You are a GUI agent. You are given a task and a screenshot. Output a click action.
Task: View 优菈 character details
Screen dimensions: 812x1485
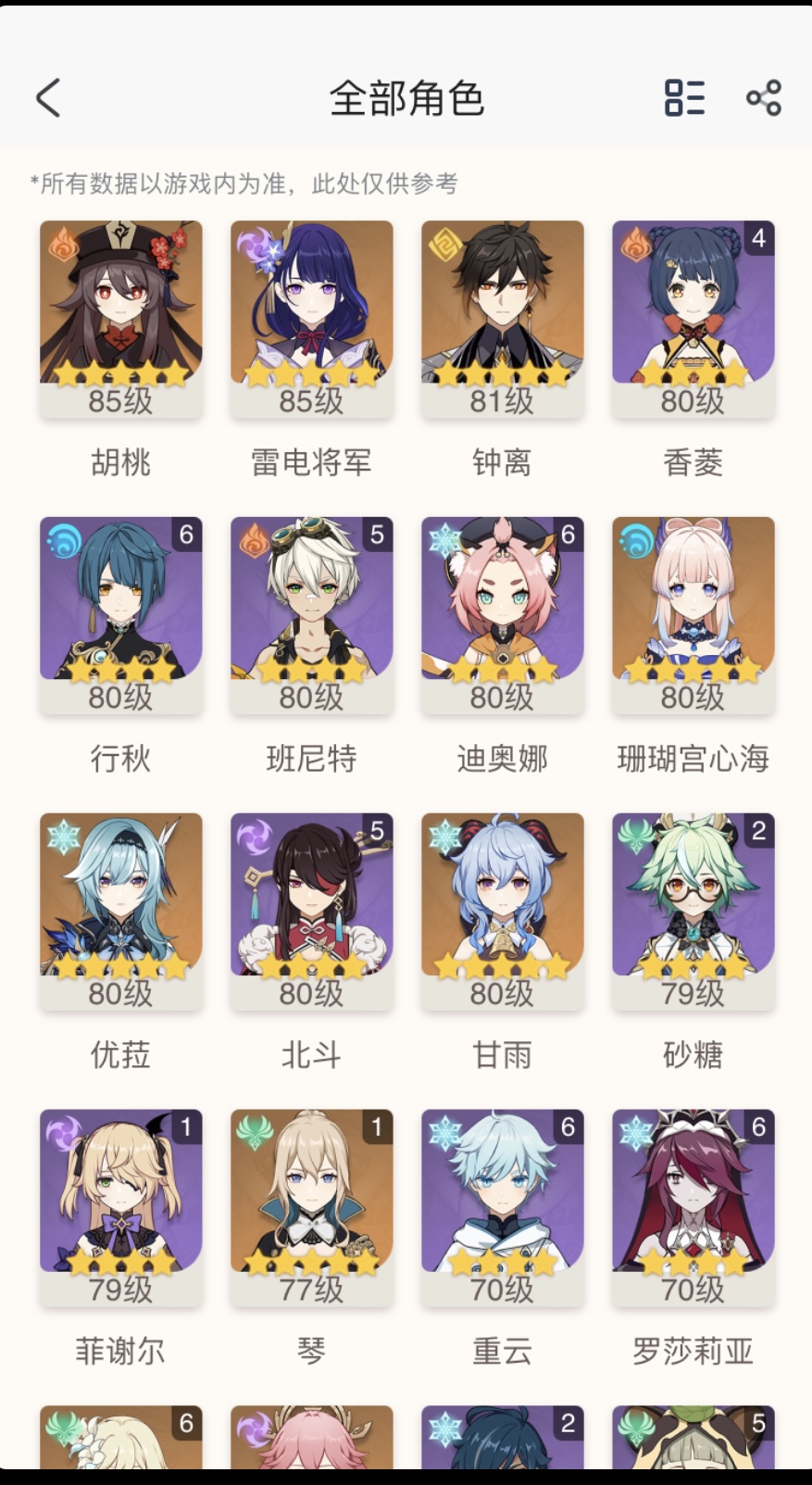(120, 912)
